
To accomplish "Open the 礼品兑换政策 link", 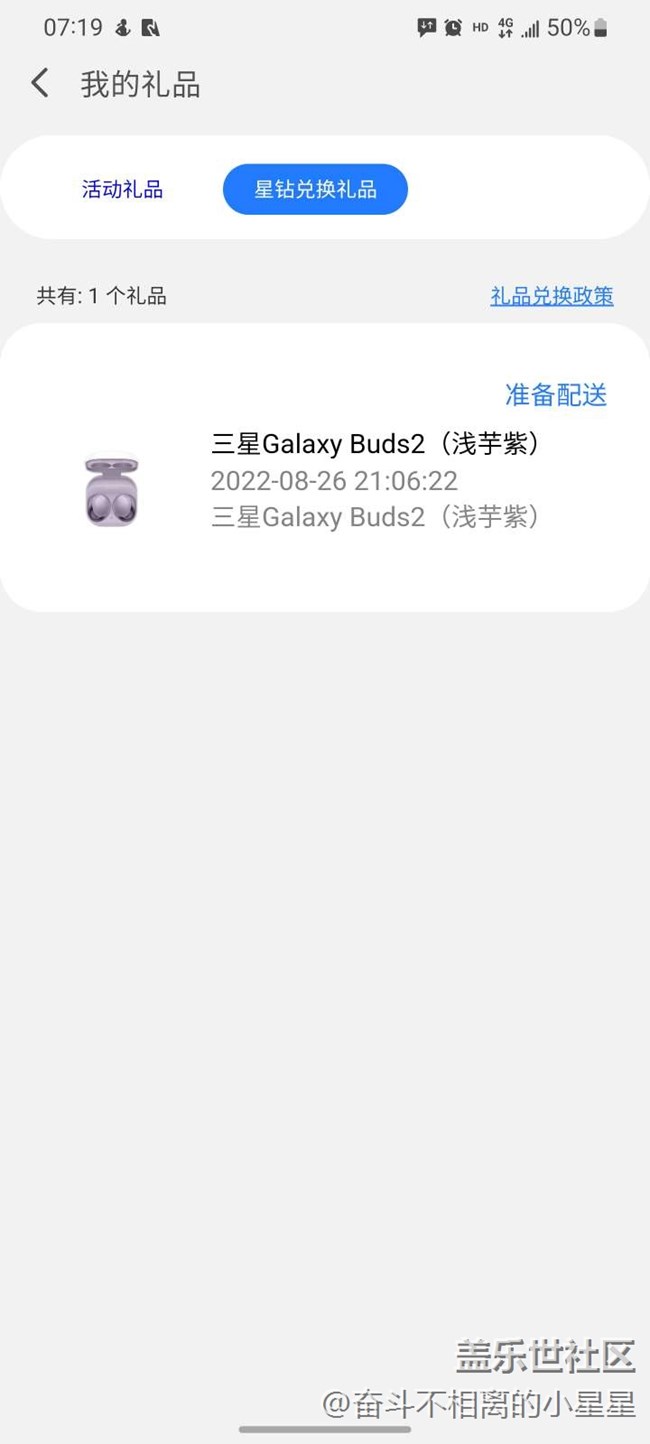I will (x=551, y=296).
